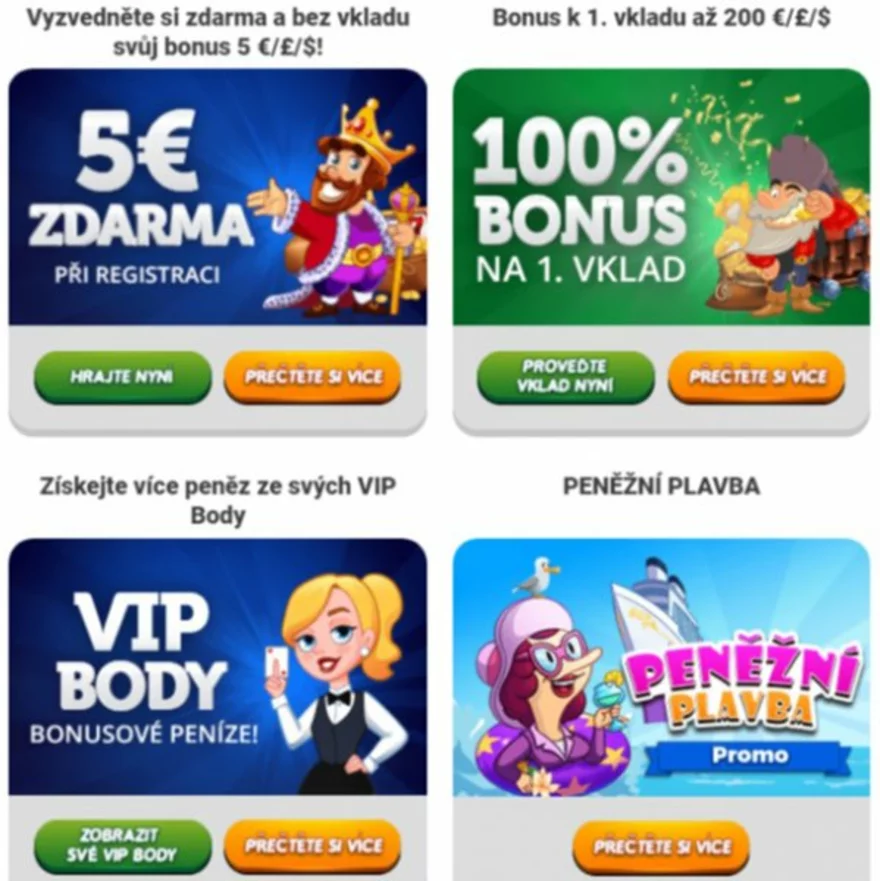
Task: Open the Peněžní plavba promo banner
Action: [661, 667]
